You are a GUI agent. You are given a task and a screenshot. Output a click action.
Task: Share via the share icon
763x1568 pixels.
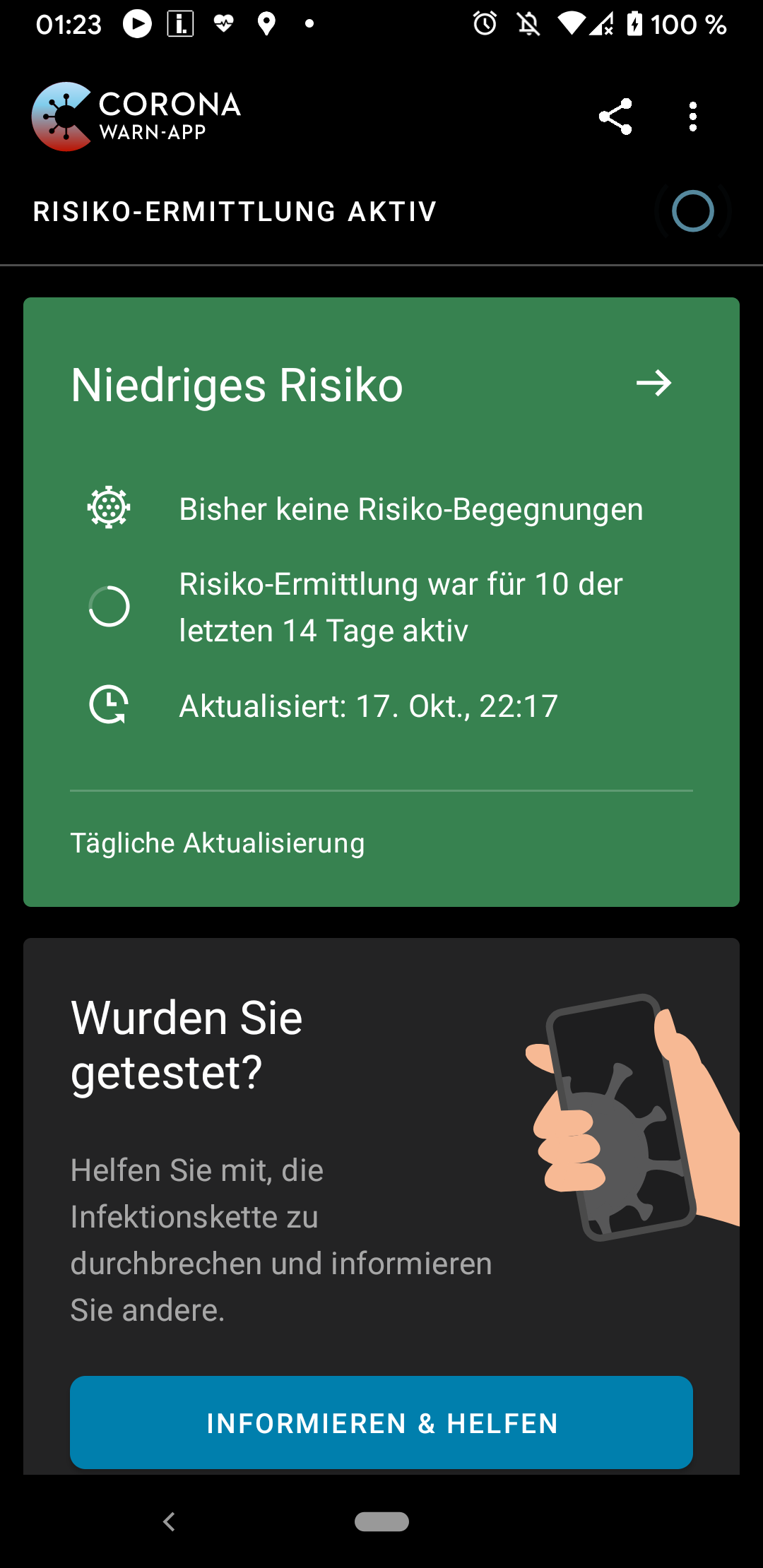click(615, 117)
